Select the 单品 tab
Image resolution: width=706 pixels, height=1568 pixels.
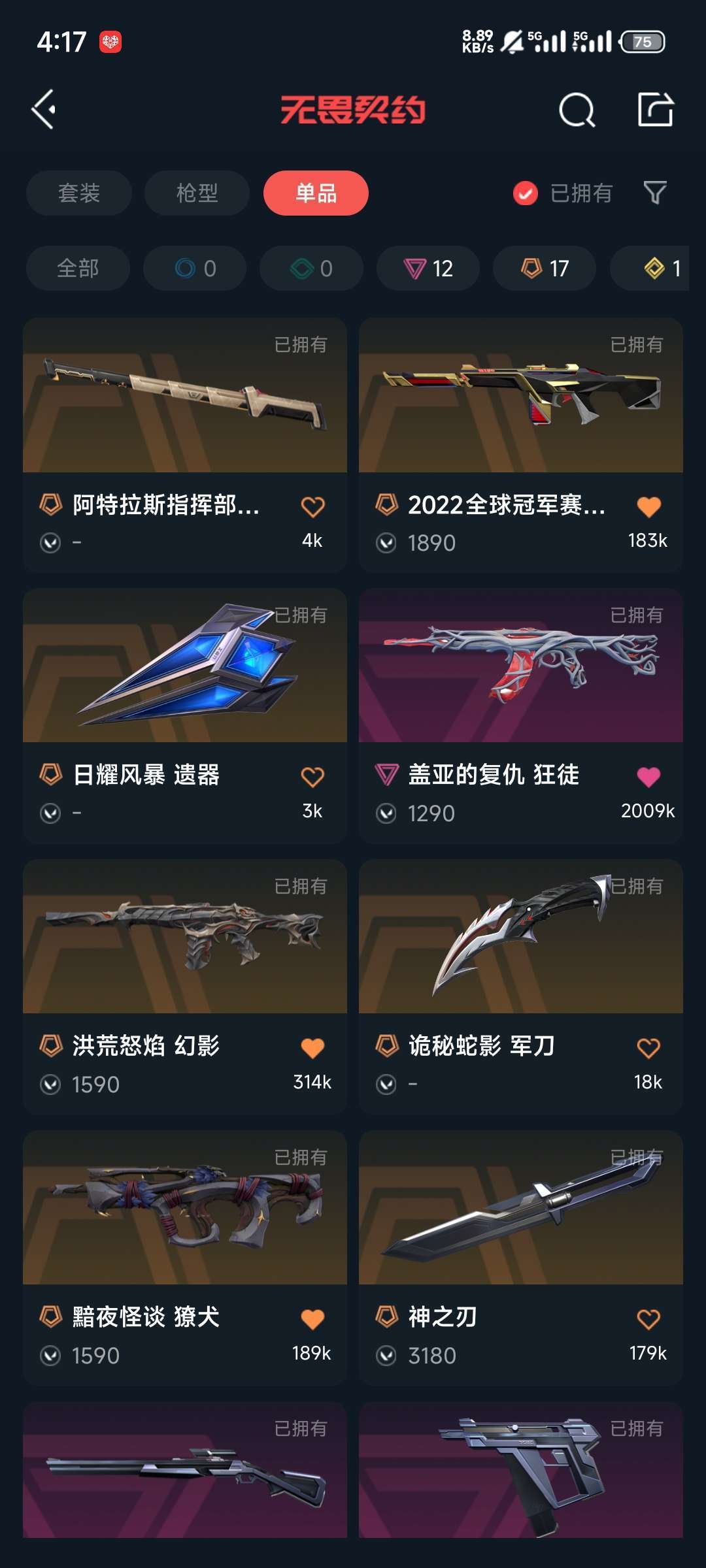[316, 193]
